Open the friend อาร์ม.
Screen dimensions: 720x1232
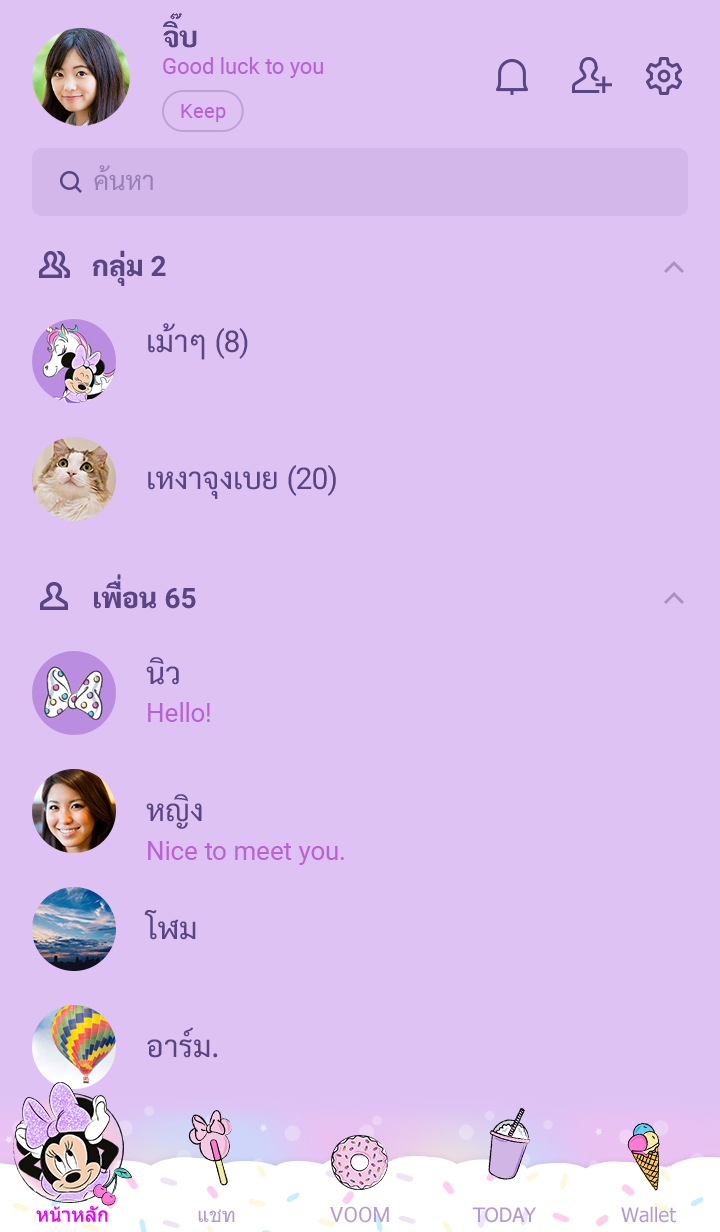pos(182,1047)
